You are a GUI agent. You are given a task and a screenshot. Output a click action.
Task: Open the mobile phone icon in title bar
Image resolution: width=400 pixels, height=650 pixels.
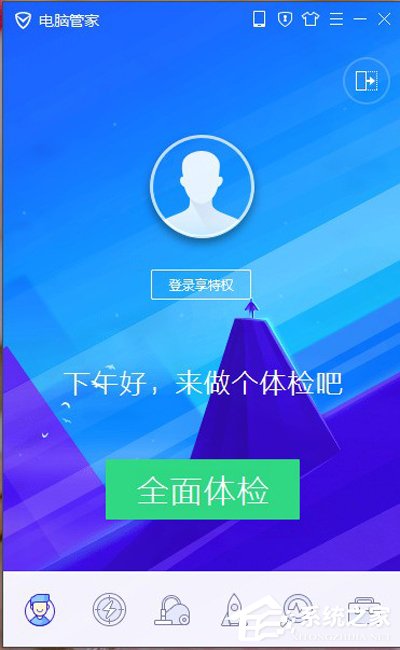point(259,19)
